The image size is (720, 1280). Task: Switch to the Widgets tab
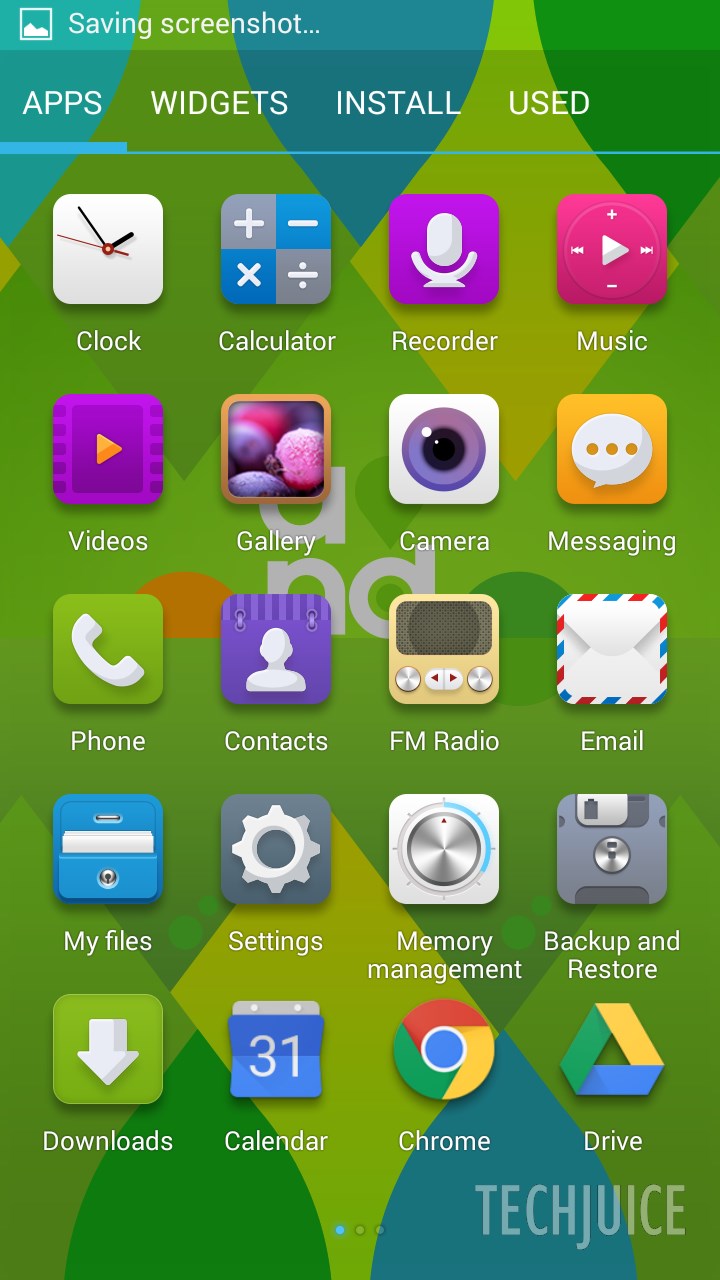click(x=219, y=103)
